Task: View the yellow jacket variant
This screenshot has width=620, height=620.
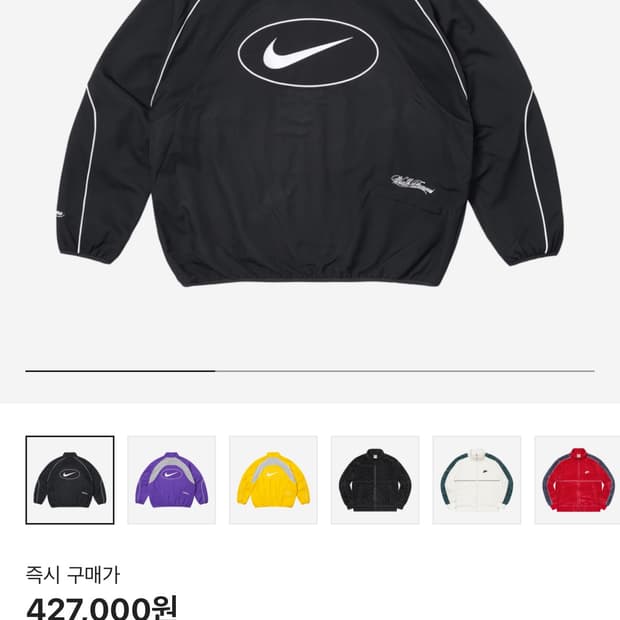Action: [273, 480]
